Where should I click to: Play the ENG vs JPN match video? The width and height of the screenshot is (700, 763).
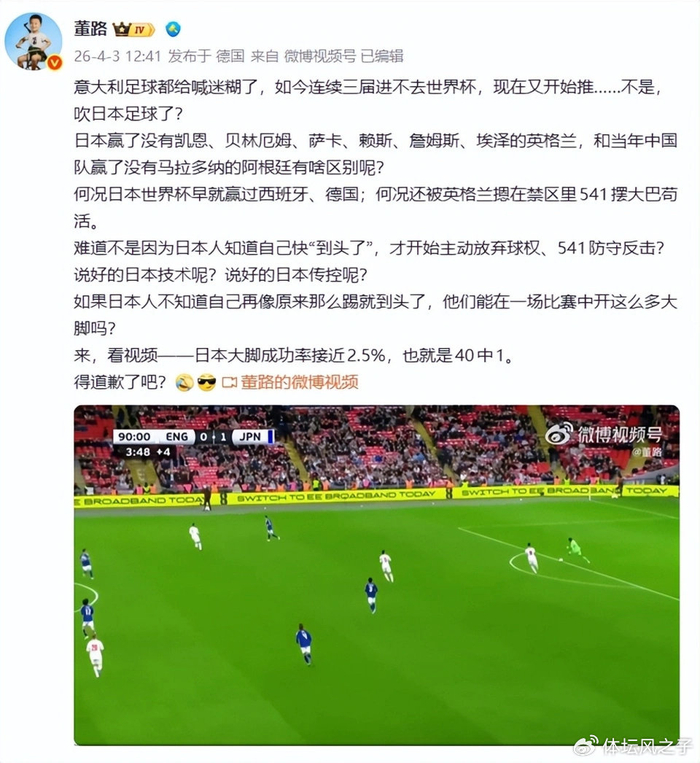376,574
